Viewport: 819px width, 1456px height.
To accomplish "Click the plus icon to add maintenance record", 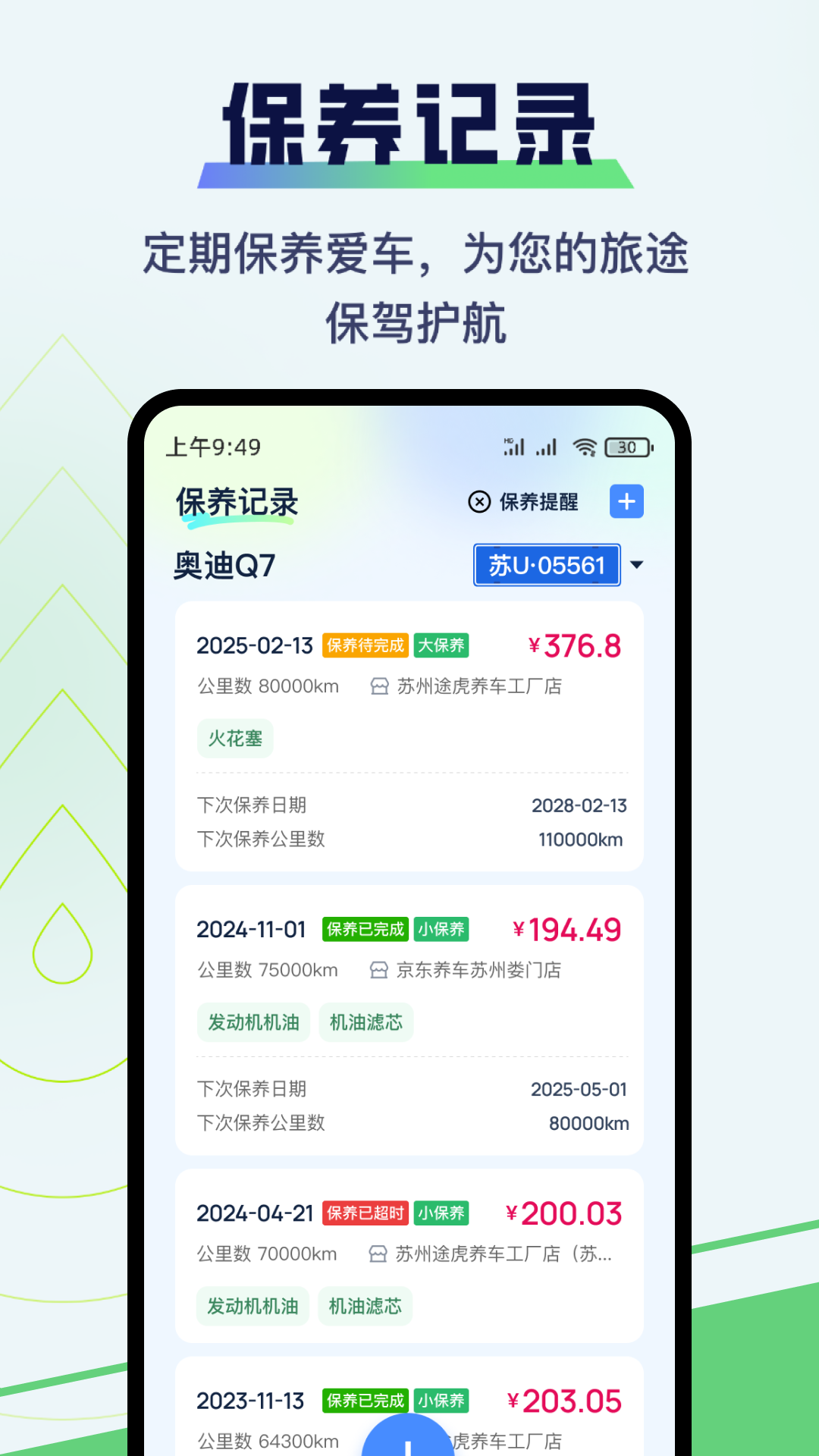I will (x=626, y=501).
